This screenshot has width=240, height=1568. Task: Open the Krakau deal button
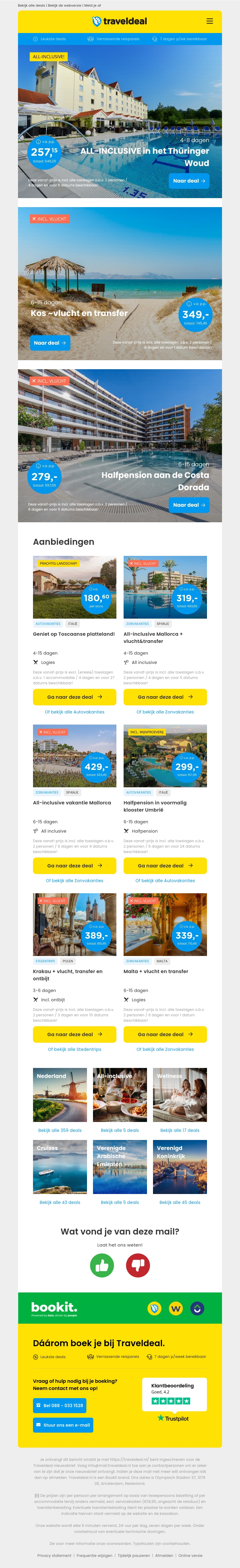(x=74, y=1034)
